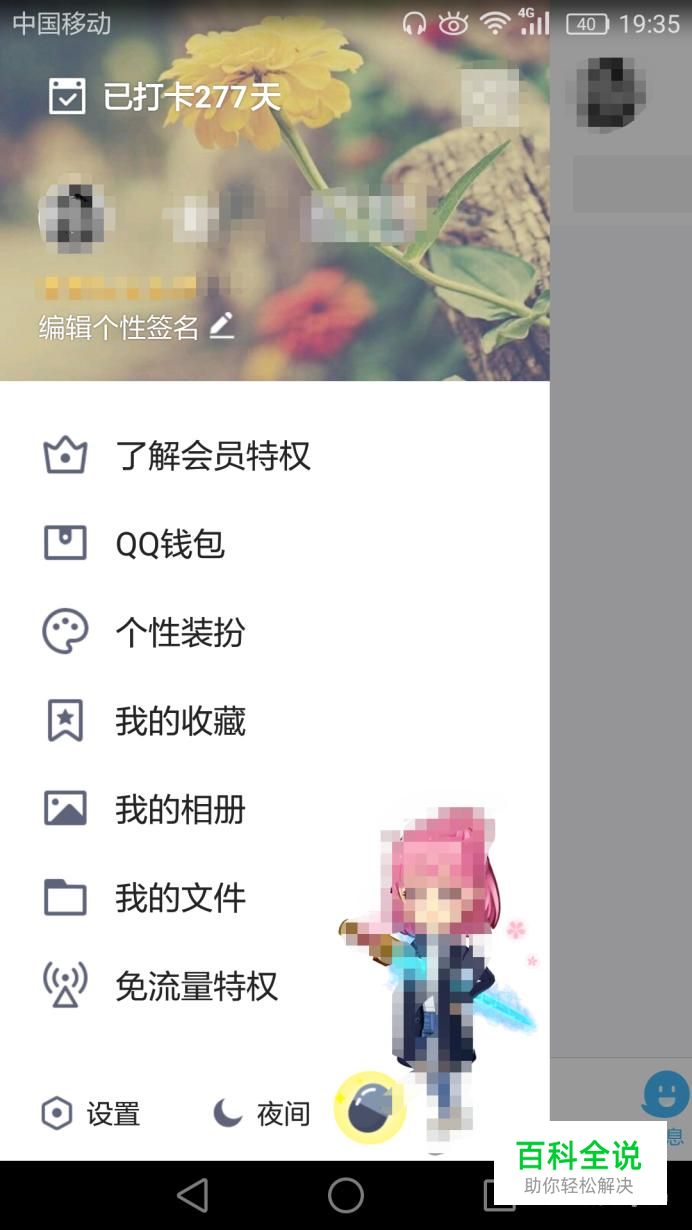Go to the Android home screen
This screenshot has width=692, height=1230.
point(346,1195)
